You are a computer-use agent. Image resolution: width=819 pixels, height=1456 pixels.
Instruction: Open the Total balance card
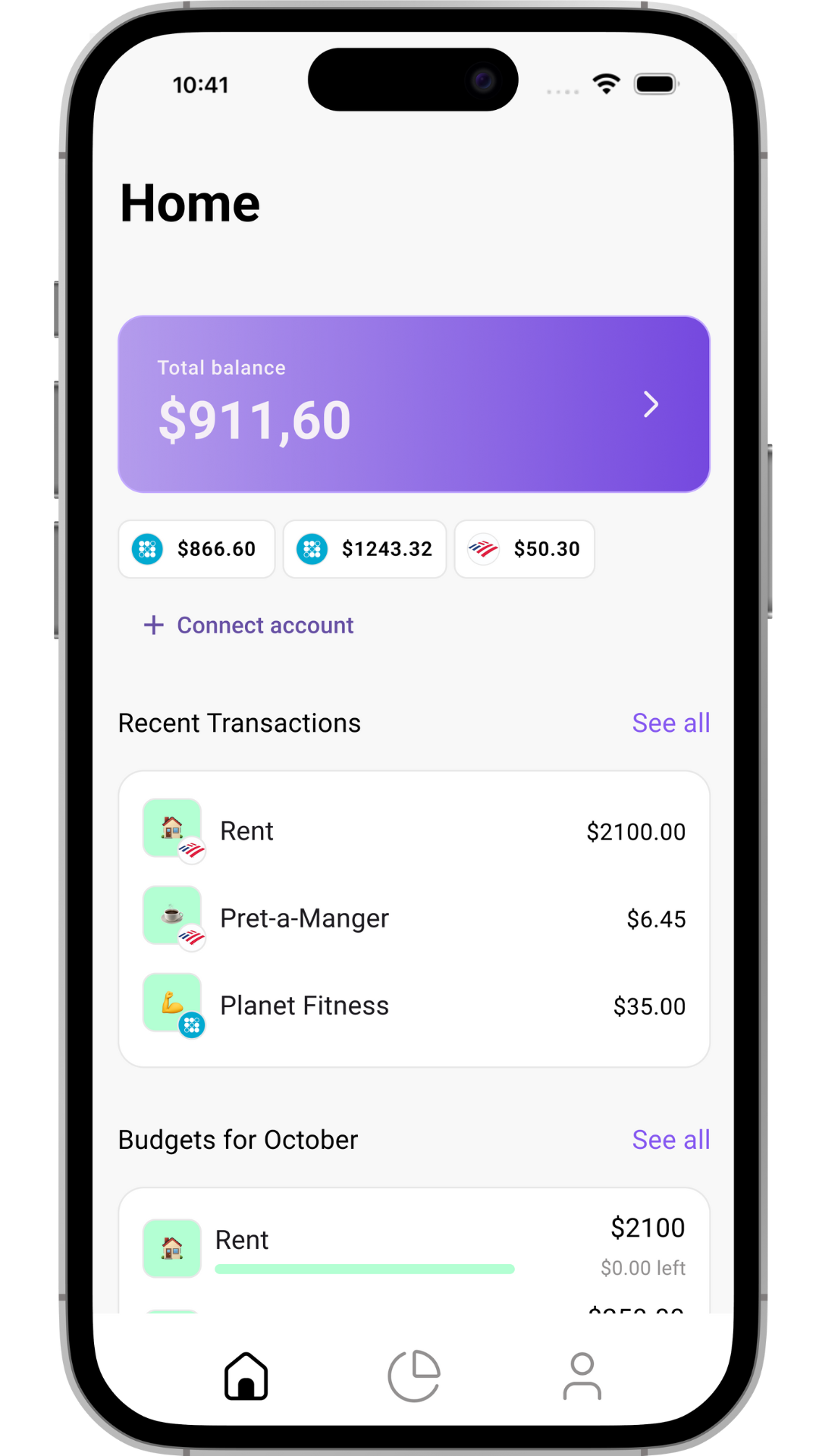click(413, 404)
